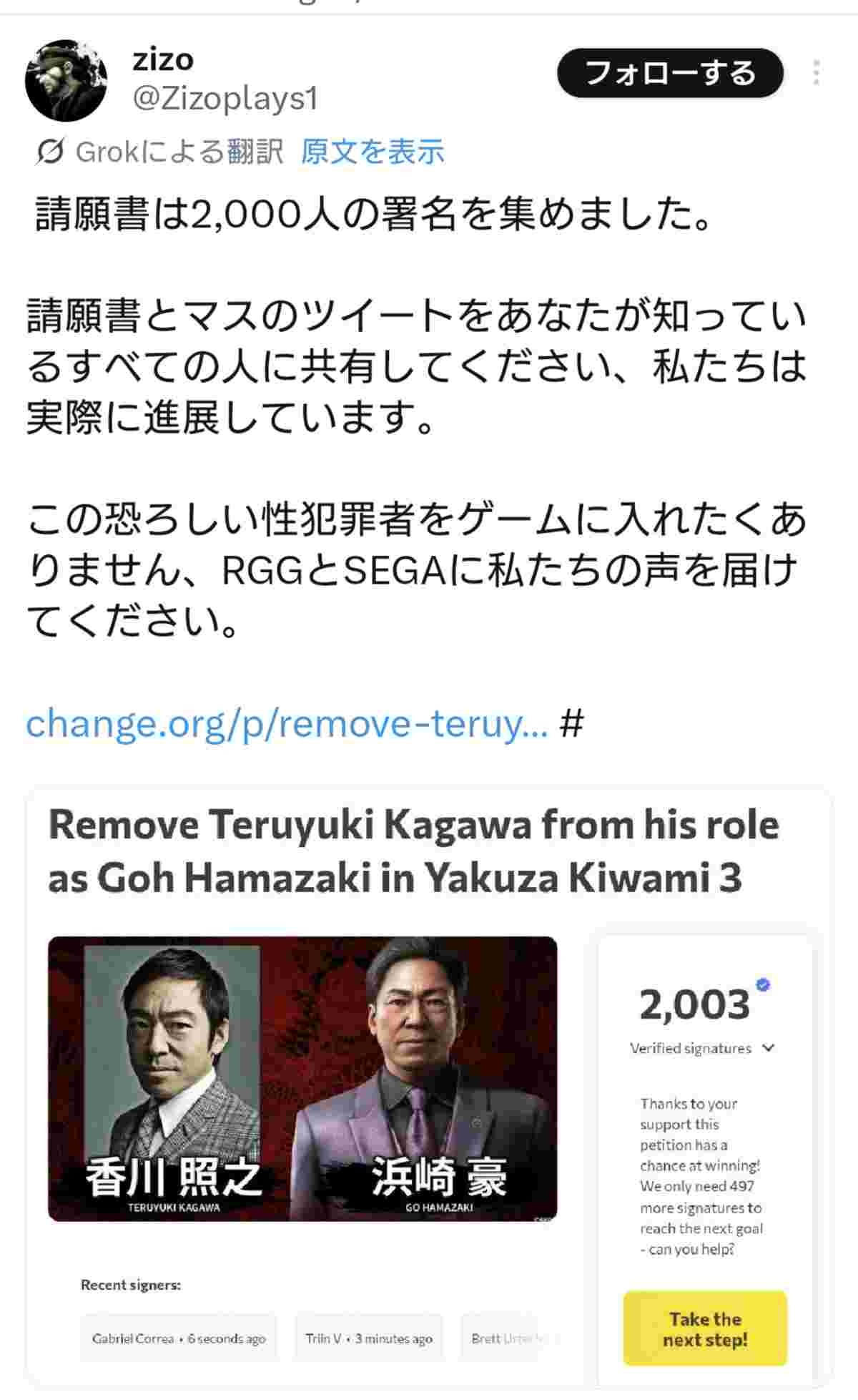Tap the フォローする follow button
Screen dimensions: 858x1400
[670, 73]
